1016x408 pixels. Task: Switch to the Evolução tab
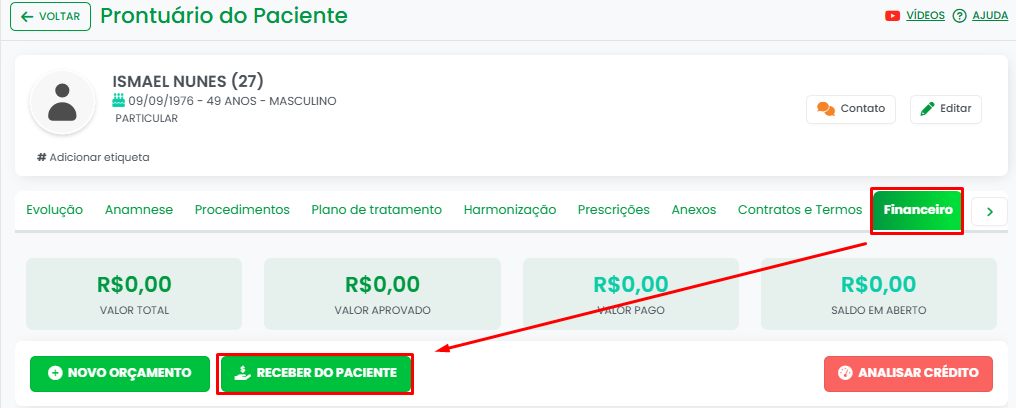click(x=54, y=210)
